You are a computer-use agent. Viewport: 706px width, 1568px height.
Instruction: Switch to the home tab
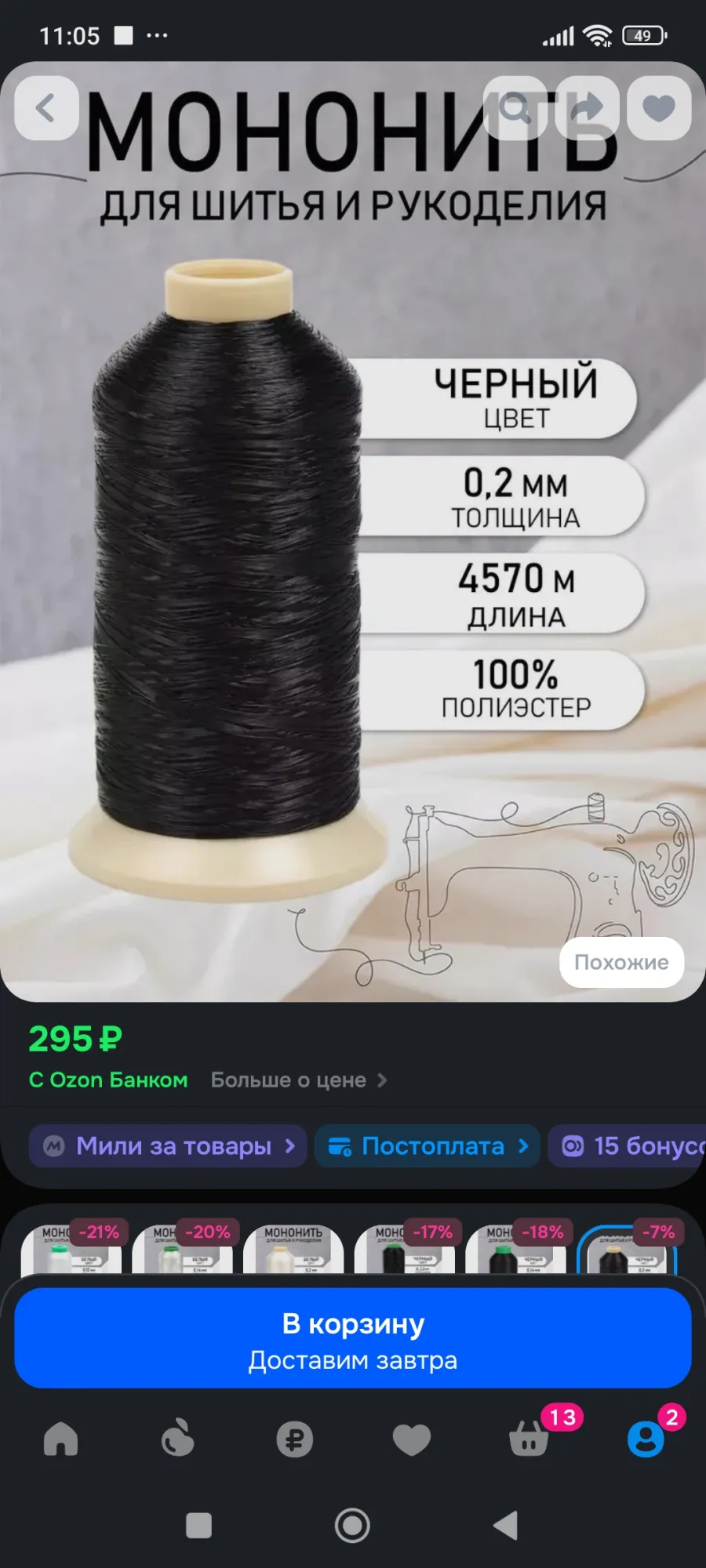(x=60, y=1439)
